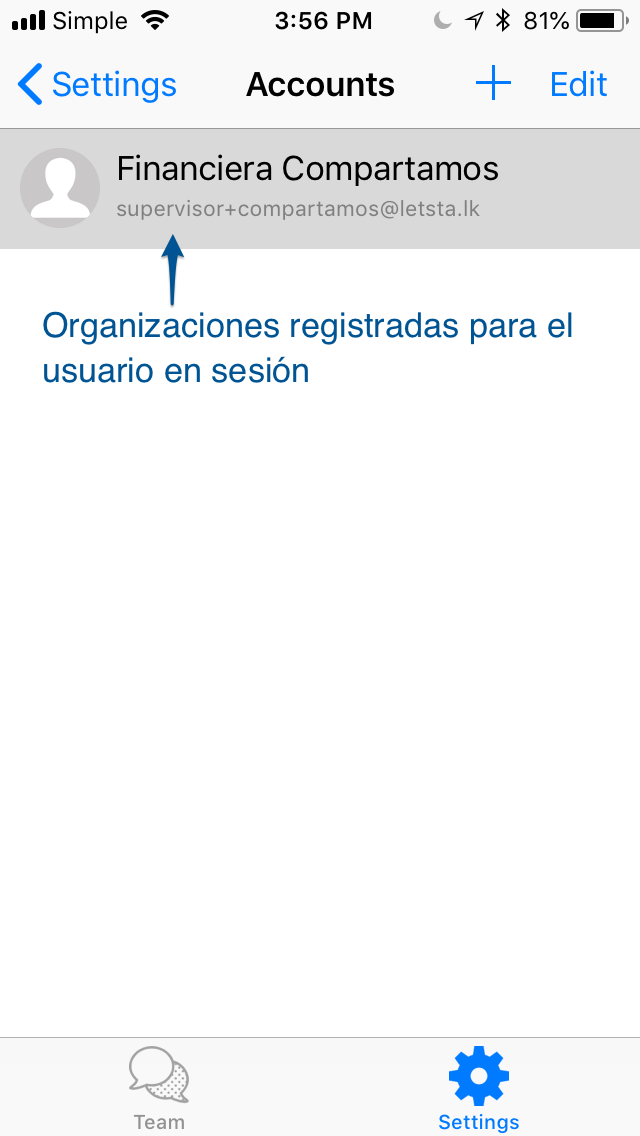Image resolution: width=640 pixels, height=1136 pixels.
Task: Tap Edit to modify accounts list
Action: (578, 85)
